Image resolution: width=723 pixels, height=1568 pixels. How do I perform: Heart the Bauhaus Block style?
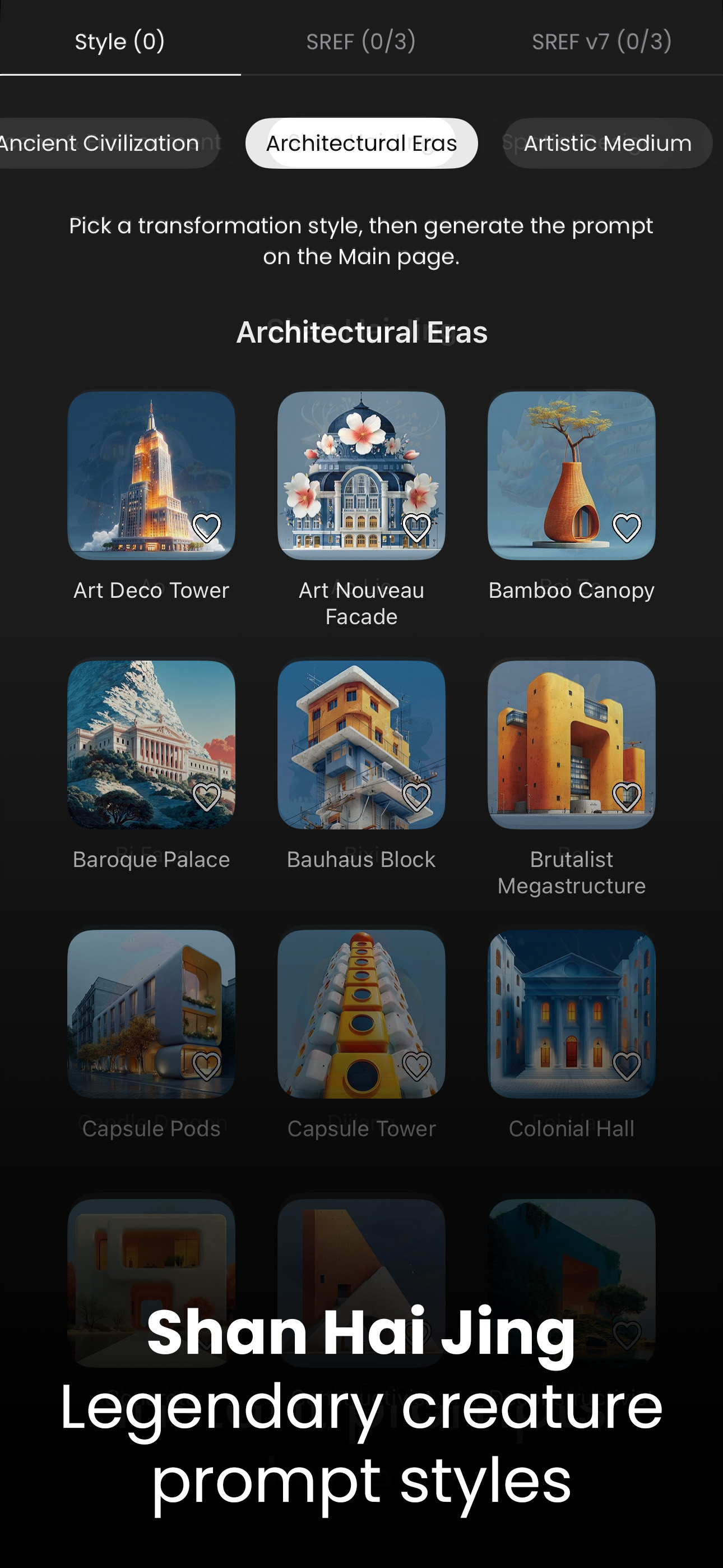point(416,796)
